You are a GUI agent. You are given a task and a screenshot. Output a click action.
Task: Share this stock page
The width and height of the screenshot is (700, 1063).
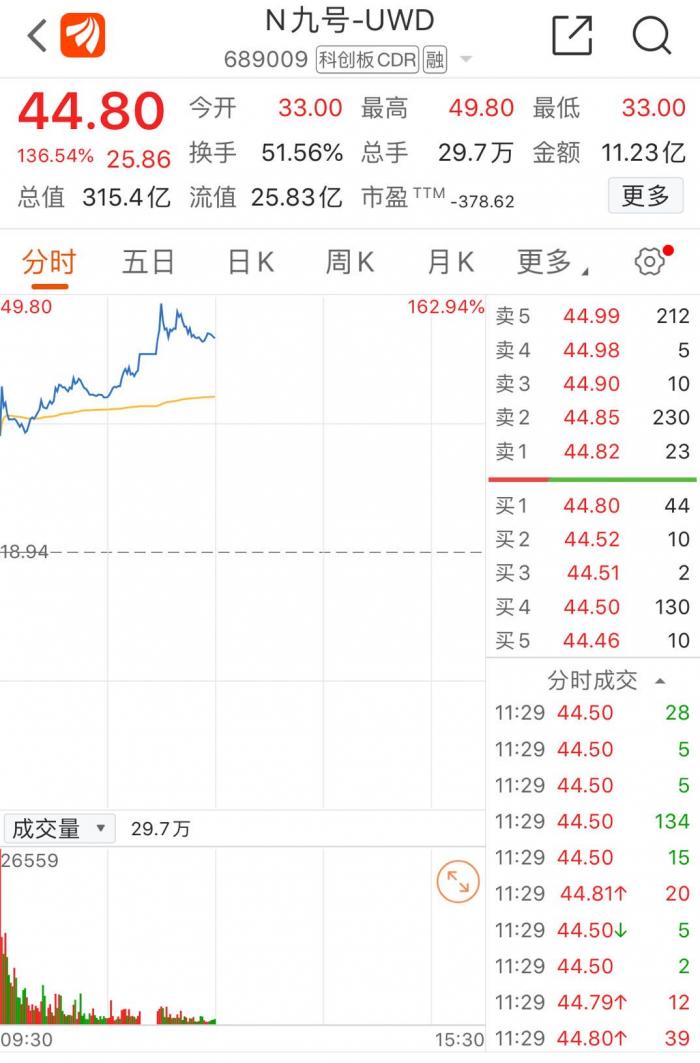(x=572, y=36)
